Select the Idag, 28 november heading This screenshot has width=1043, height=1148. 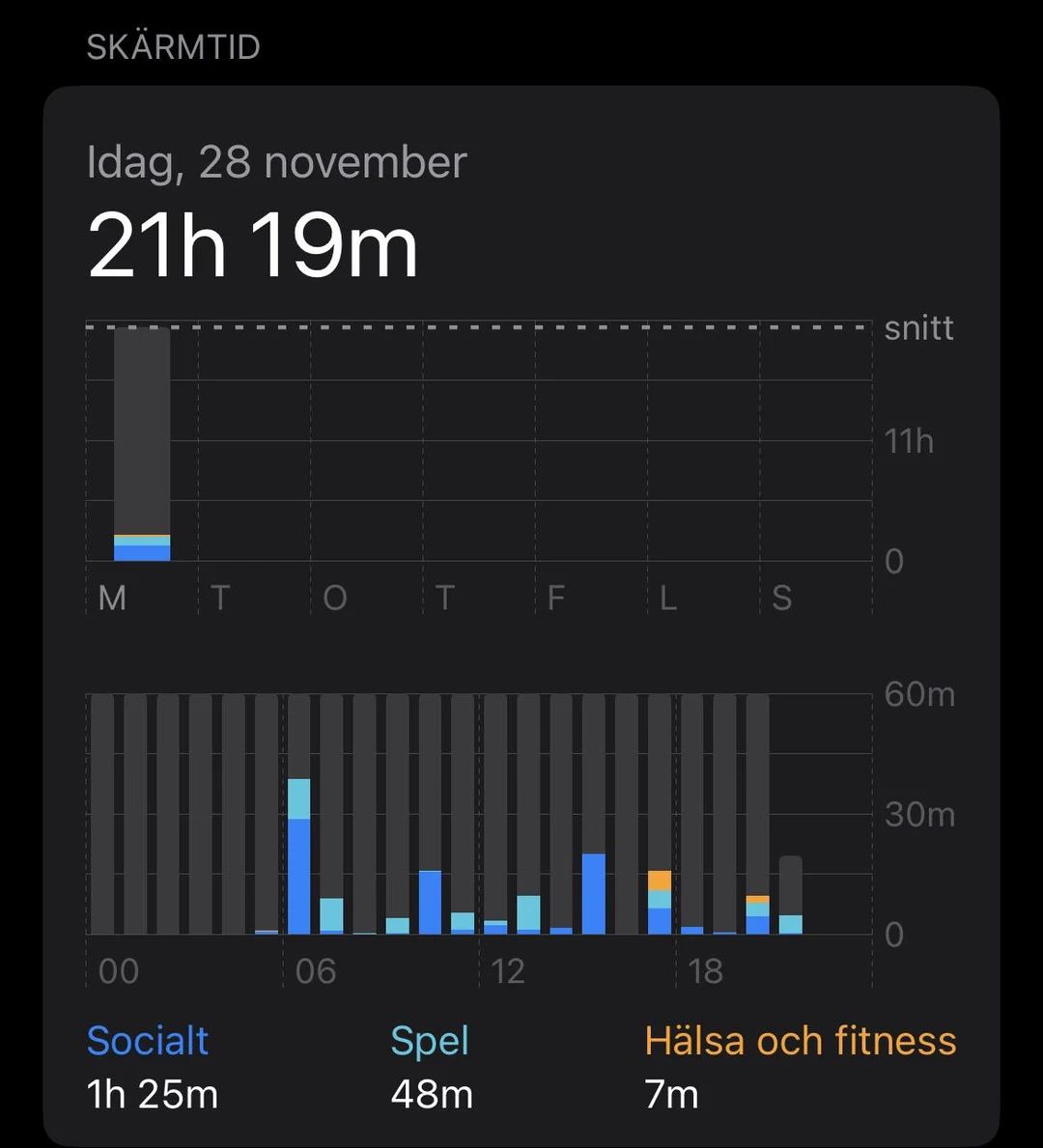[275, 162]
